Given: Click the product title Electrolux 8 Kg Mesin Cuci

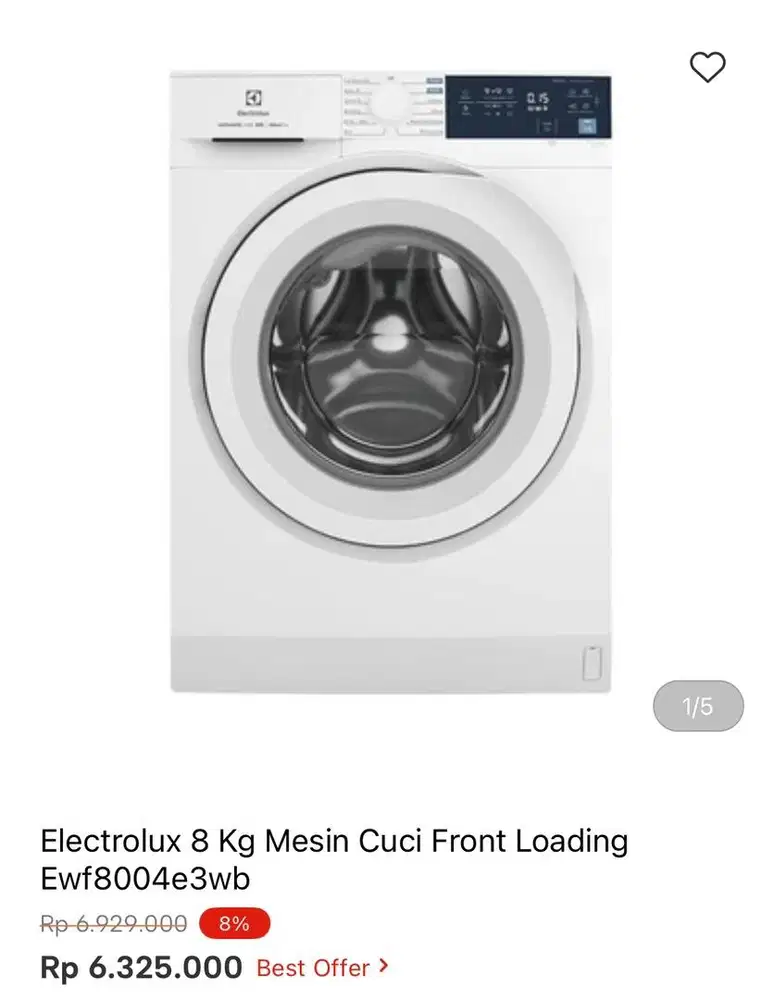Looking at the screenshot, I should [x=334, y=841].
